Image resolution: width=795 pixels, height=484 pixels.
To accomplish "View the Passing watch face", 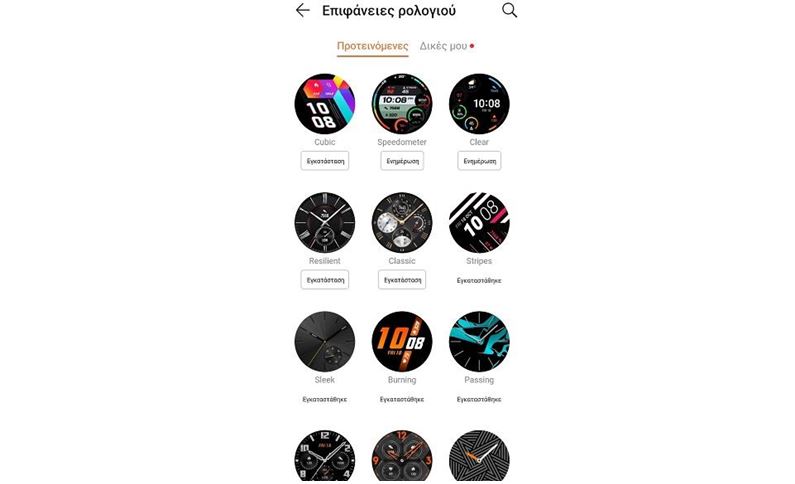I will pos(479,341).
